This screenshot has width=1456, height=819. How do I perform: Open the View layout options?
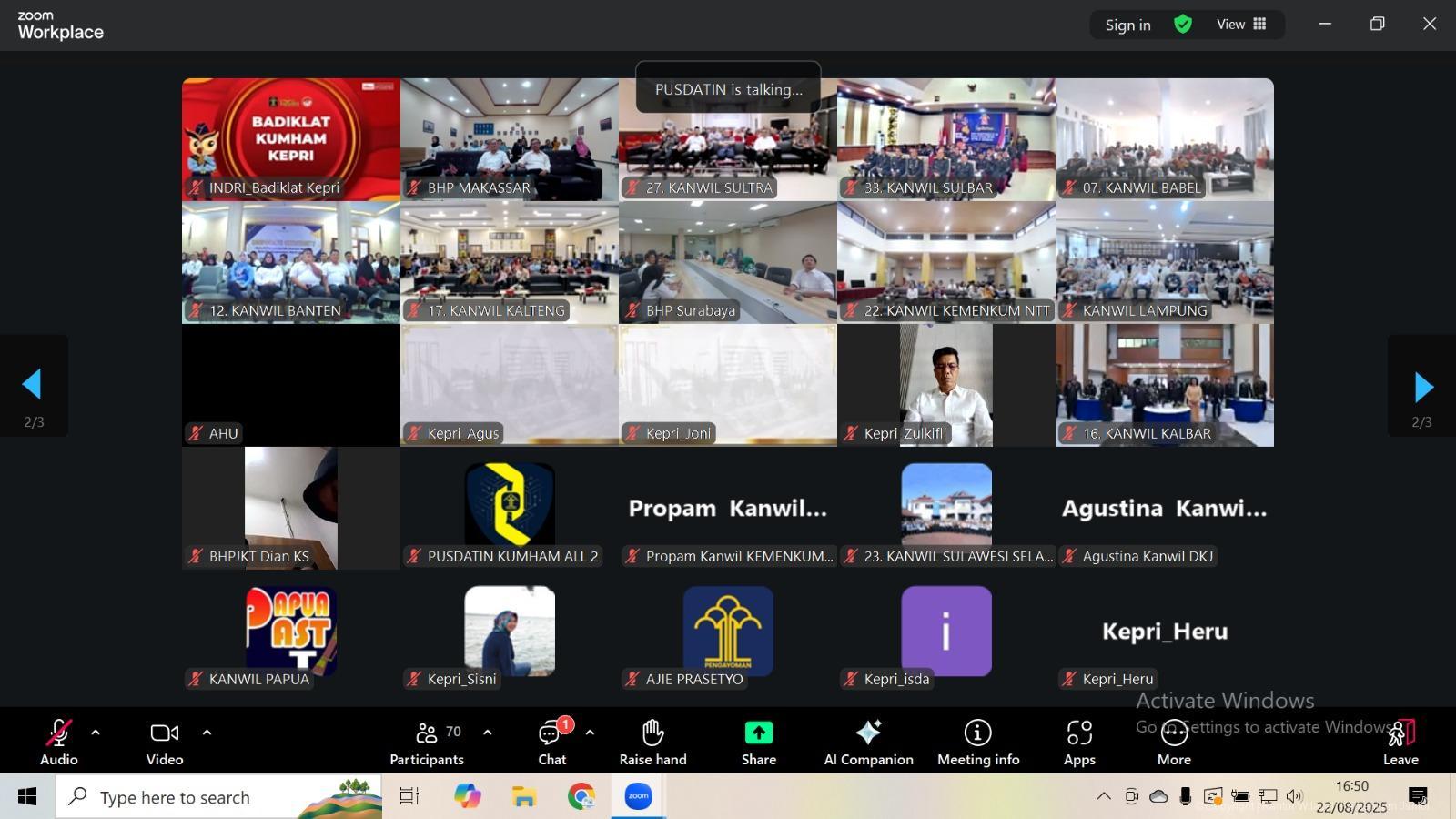click(1241, 25)
